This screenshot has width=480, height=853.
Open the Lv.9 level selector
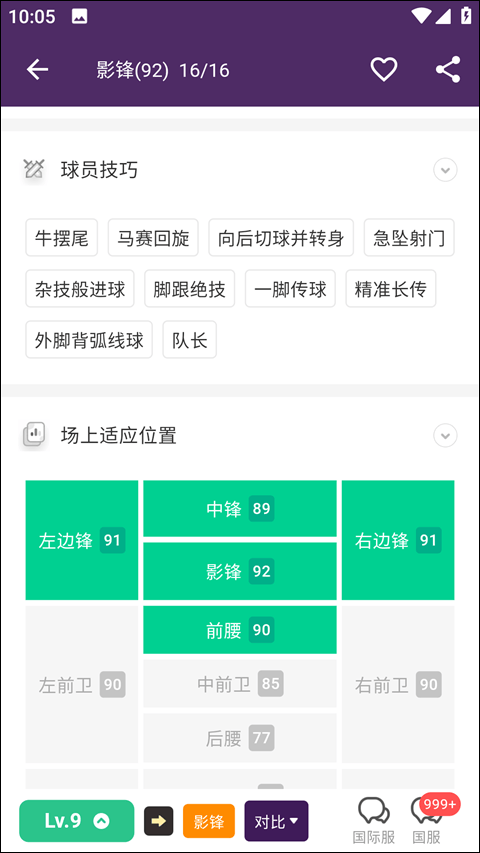click(77, 821)
